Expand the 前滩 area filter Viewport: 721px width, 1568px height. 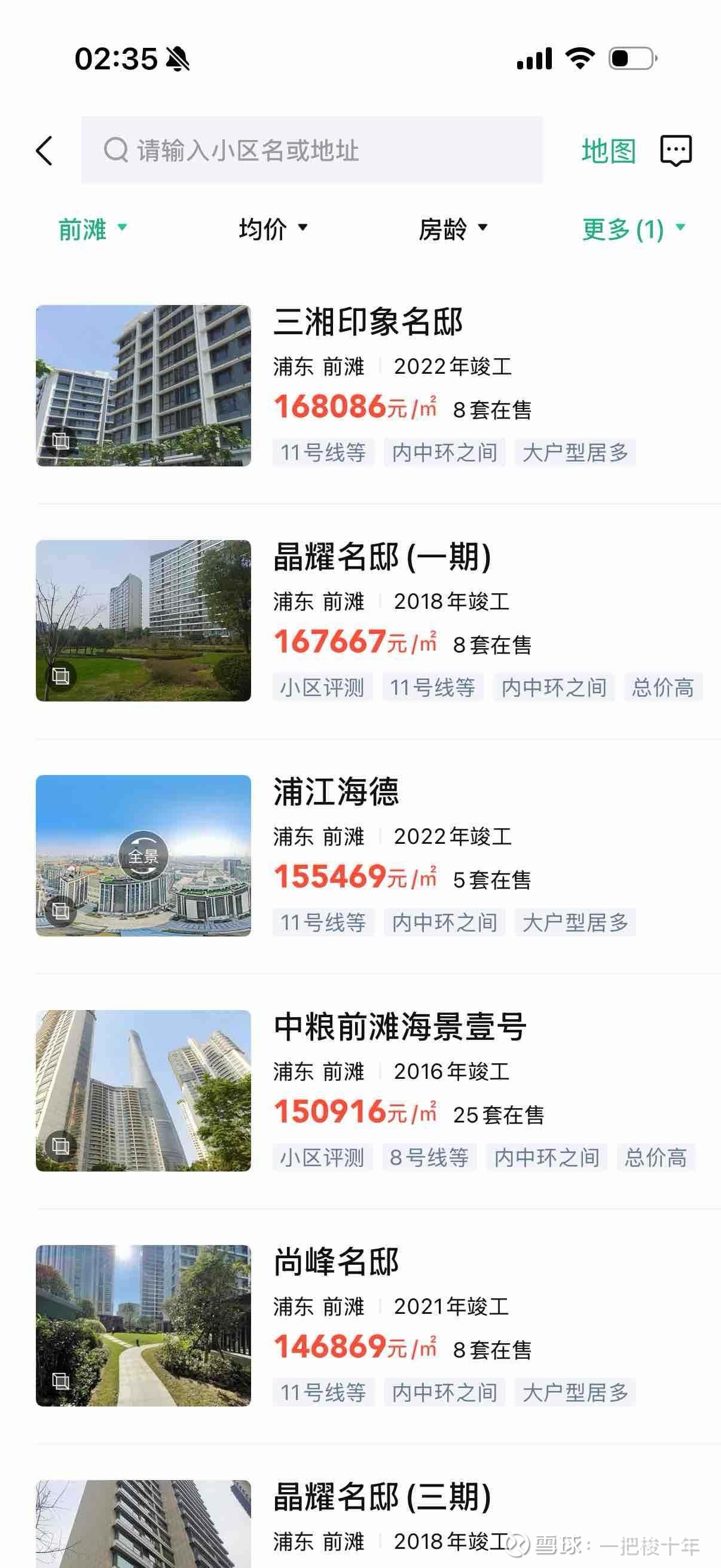pos(92,229)
